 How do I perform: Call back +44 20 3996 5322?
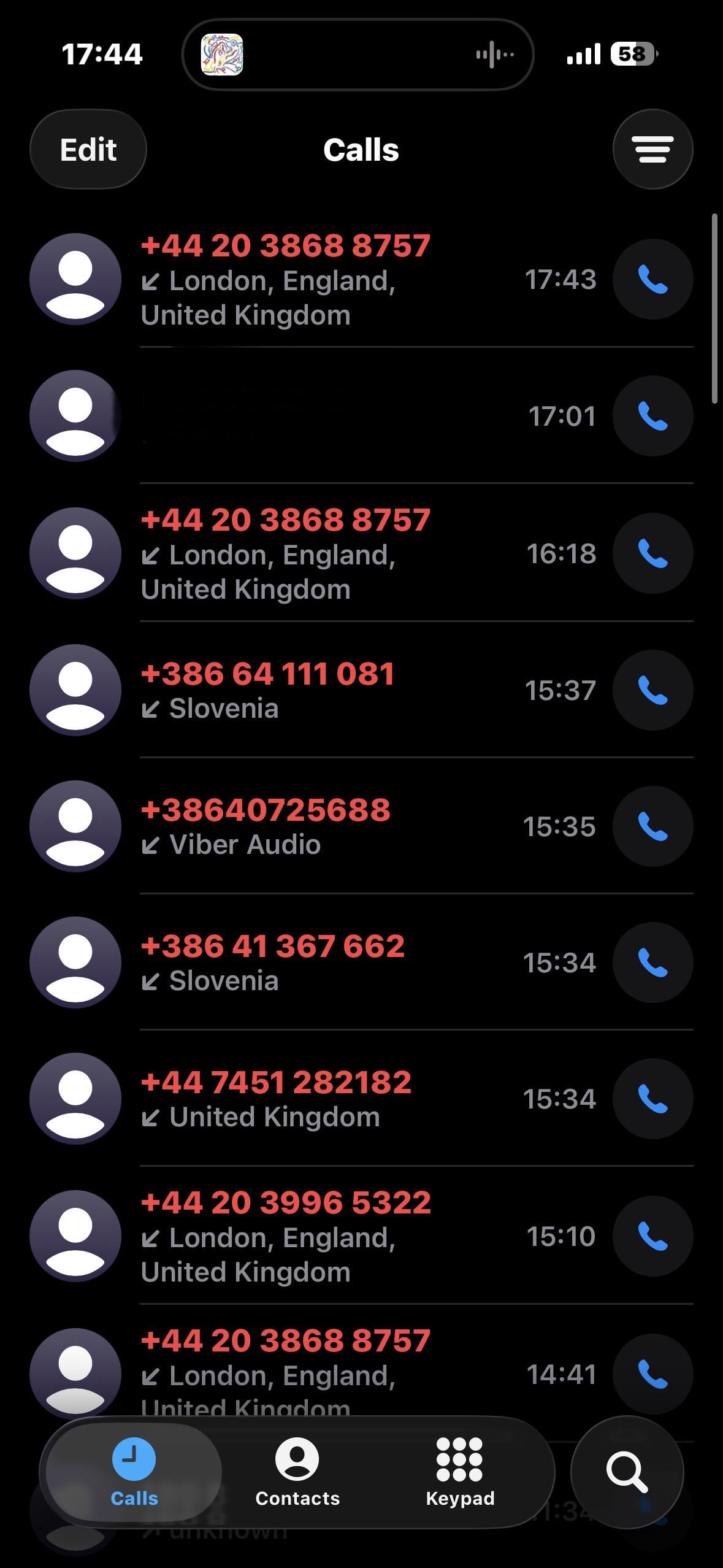[x=652, y=1236]
